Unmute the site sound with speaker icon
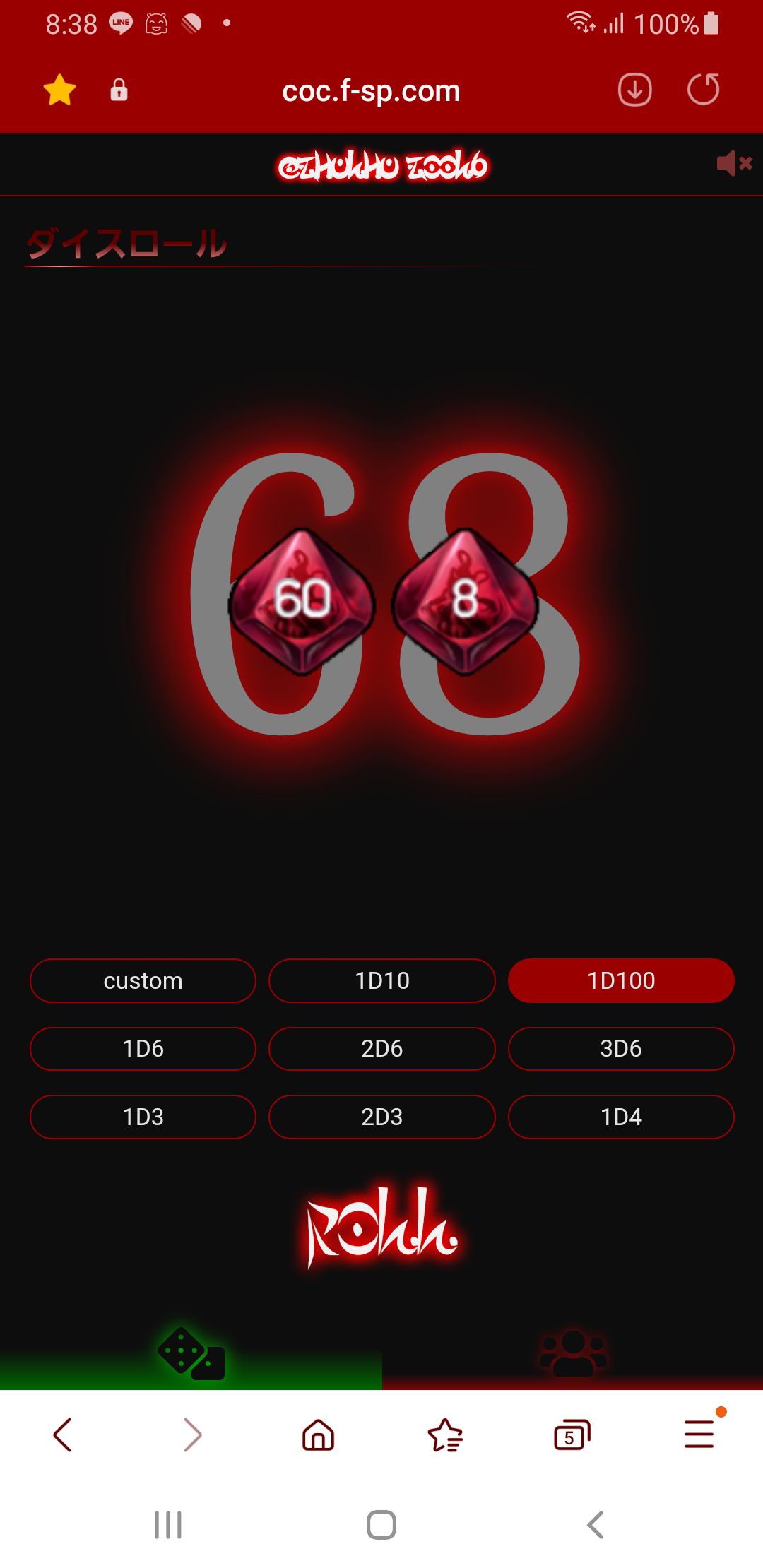The height and width of the screenshot is (1568, 763). [x=733, y=164]
